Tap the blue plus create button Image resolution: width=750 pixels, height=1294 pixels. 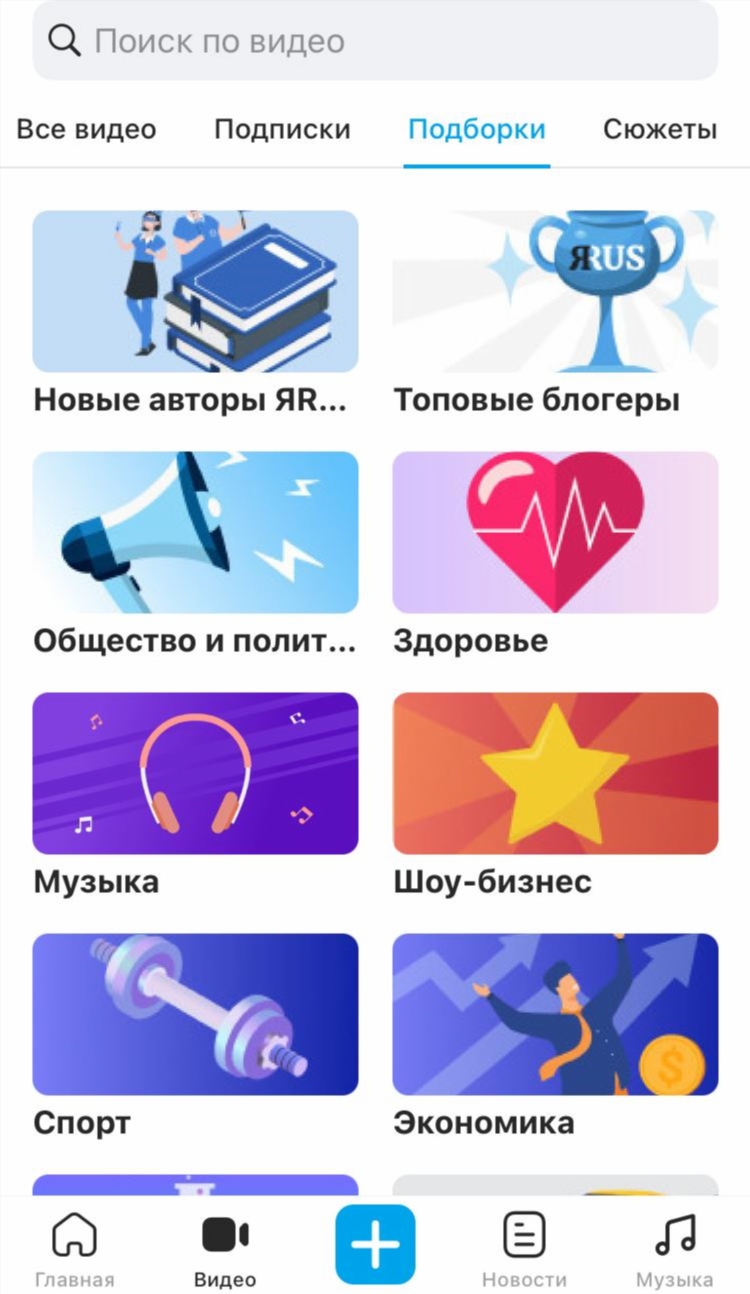click(375, 1244)
